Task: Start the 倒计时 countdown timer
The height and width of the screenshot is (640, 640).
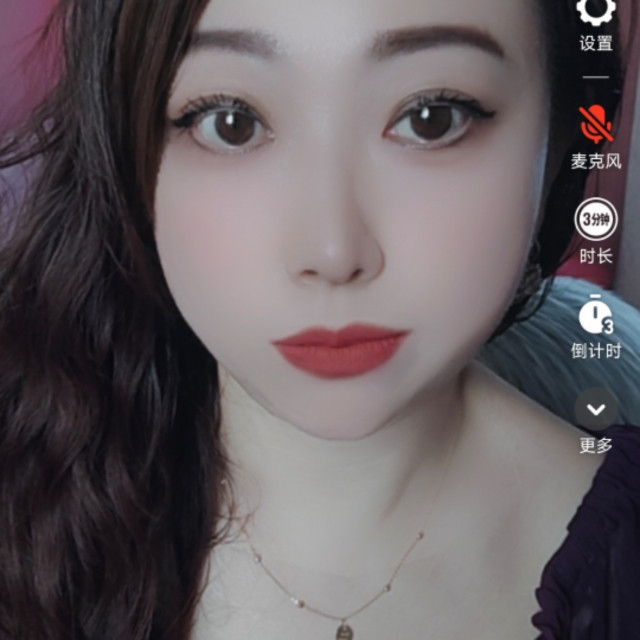Action: 596,315
